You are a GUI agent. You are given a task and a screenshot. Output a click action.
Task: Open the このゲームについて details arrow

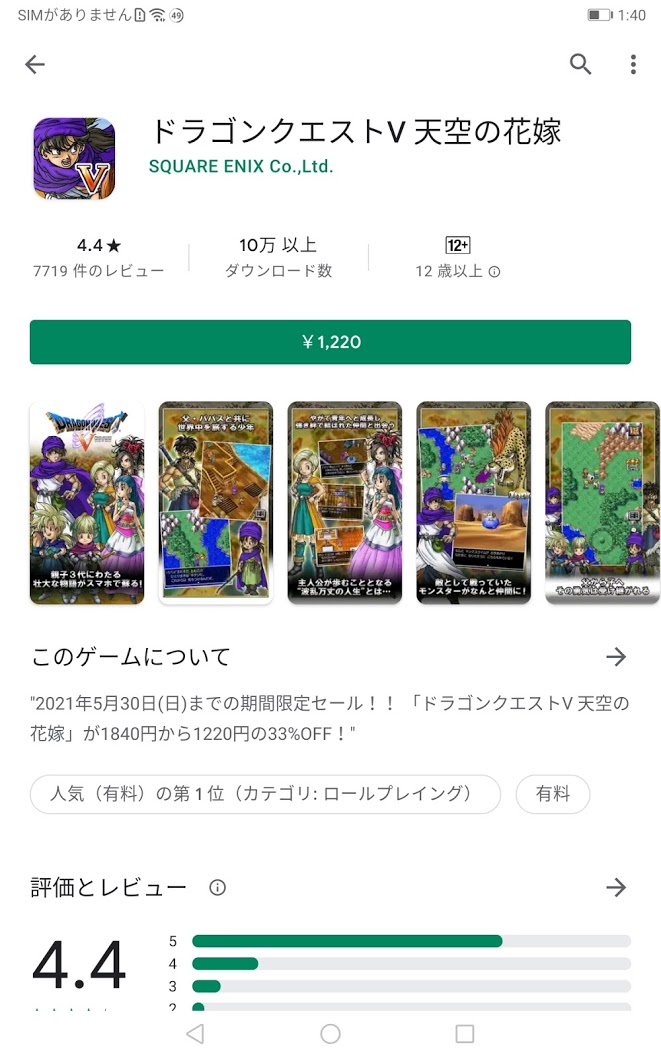click(x=616, y=657)
